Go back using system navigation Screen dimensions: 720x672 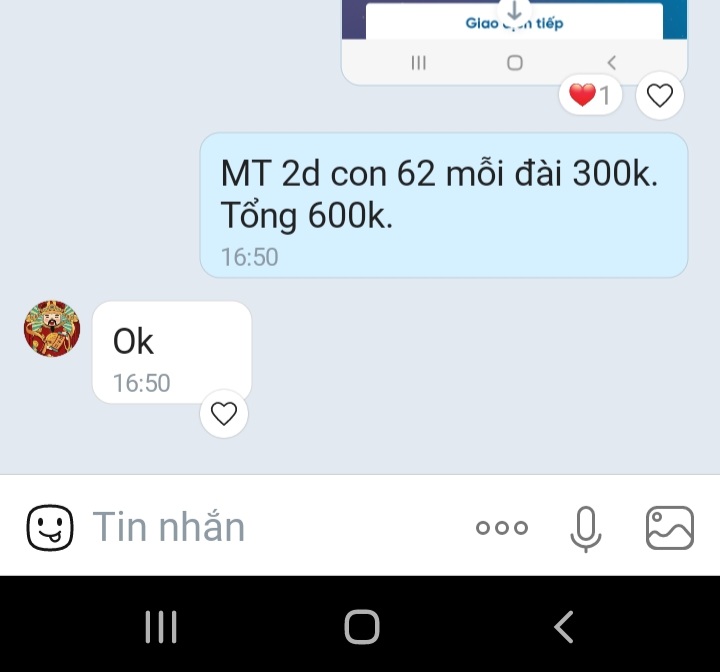(x=563, y=627)
